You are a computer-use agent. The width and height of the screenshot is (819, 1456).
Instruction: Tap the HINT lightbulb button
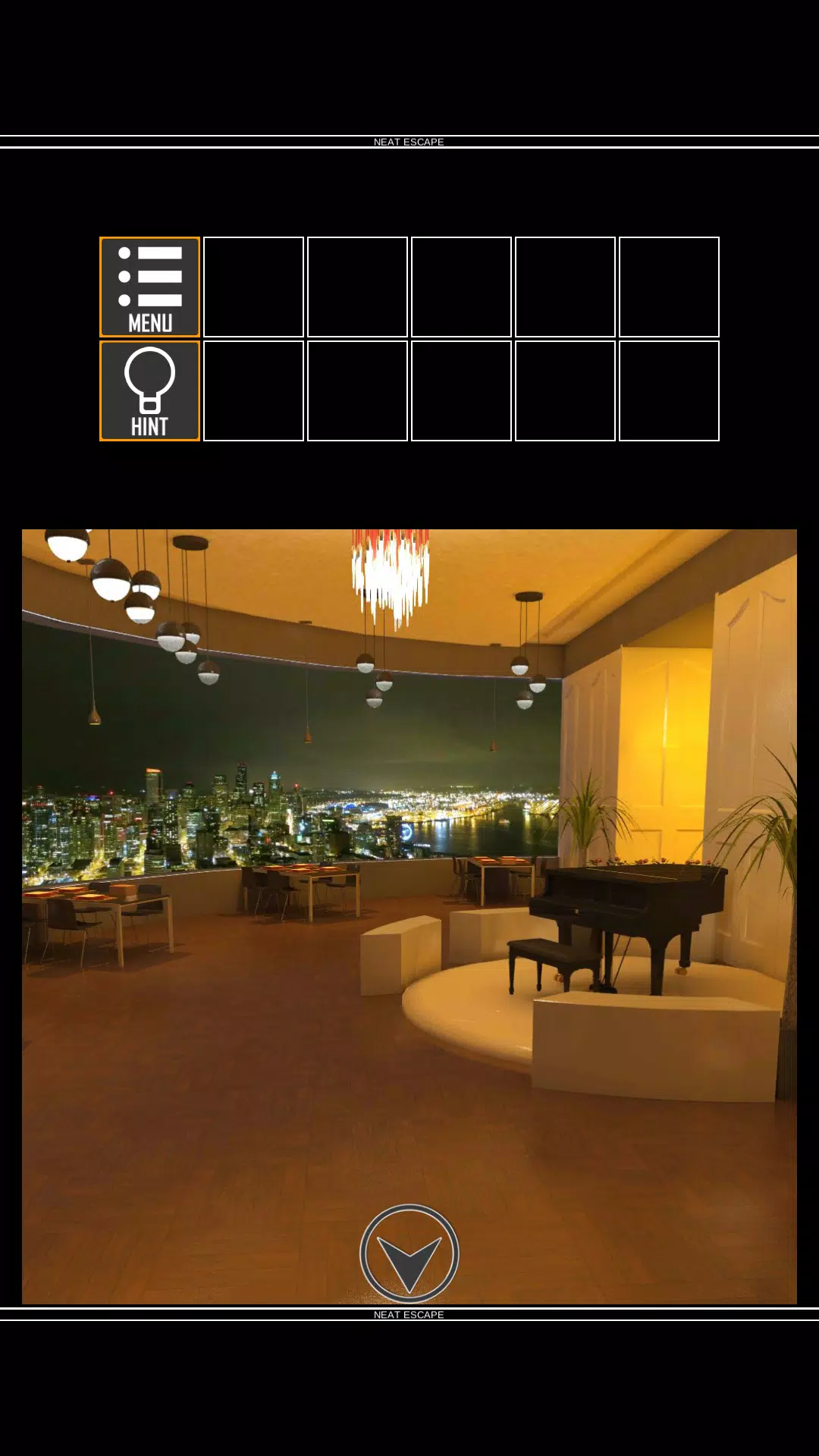coord(149,391)
